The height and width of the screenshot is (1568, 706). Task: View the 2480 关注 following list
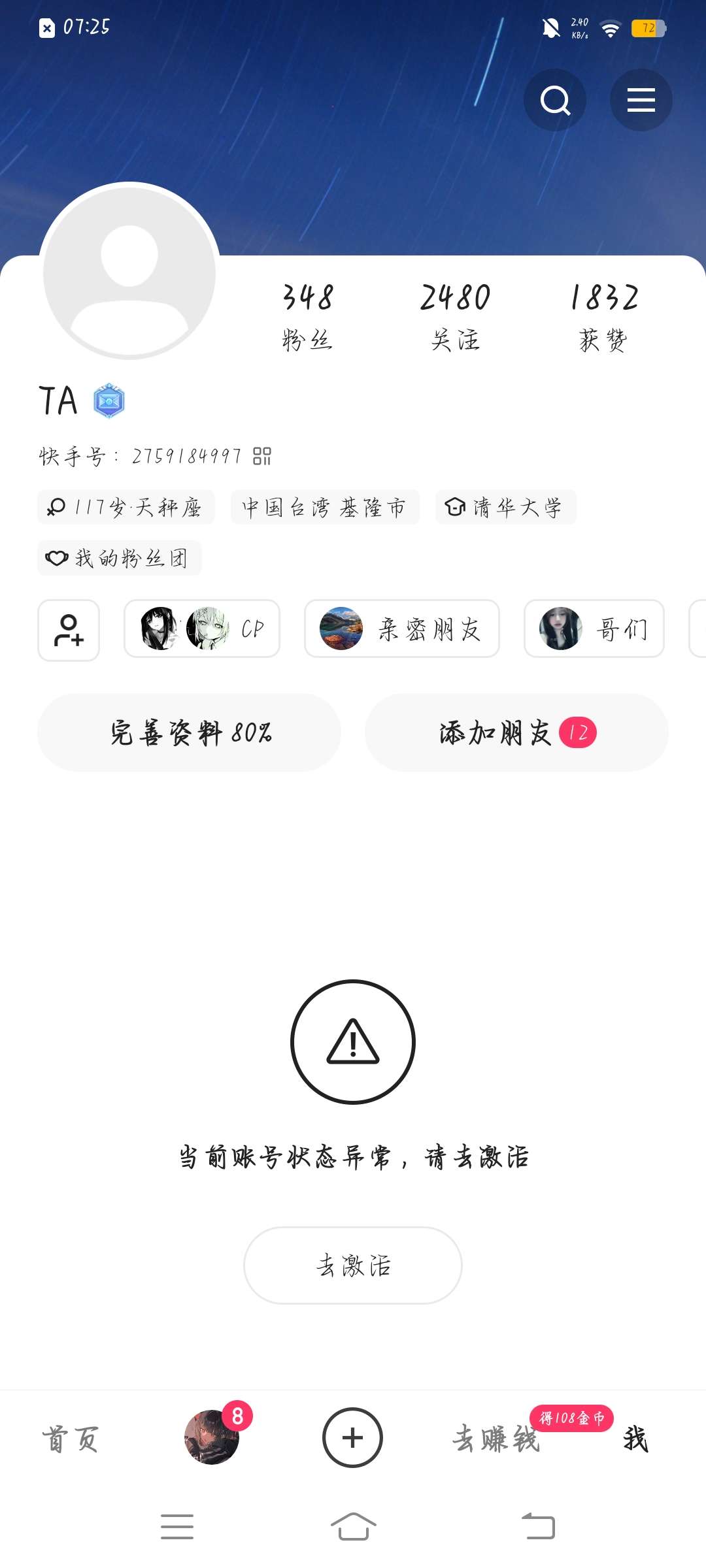point(455,316)
